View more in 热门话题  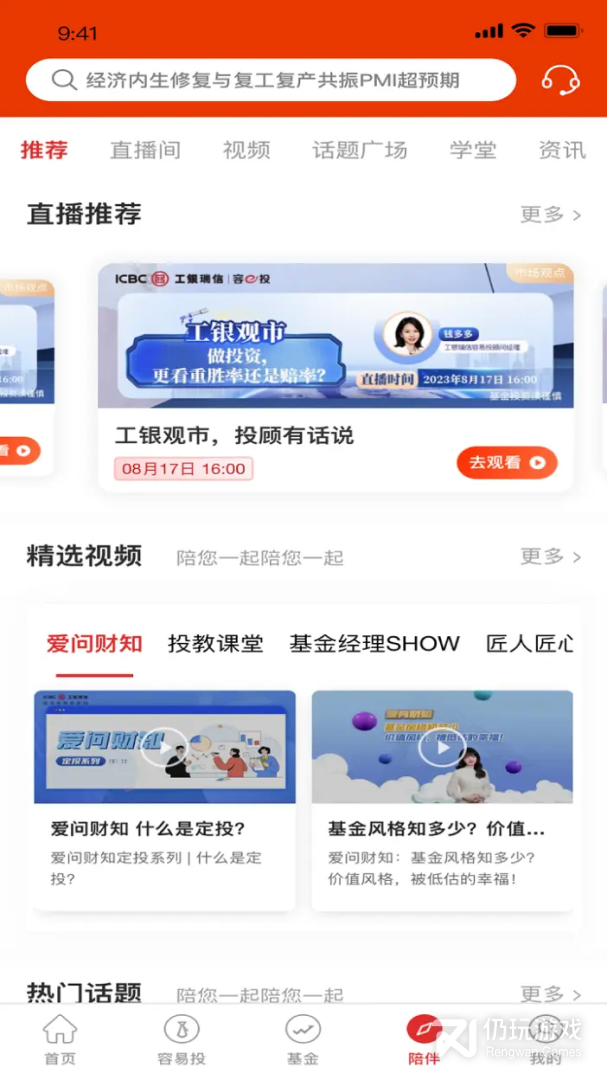click(x=550, y=994)
